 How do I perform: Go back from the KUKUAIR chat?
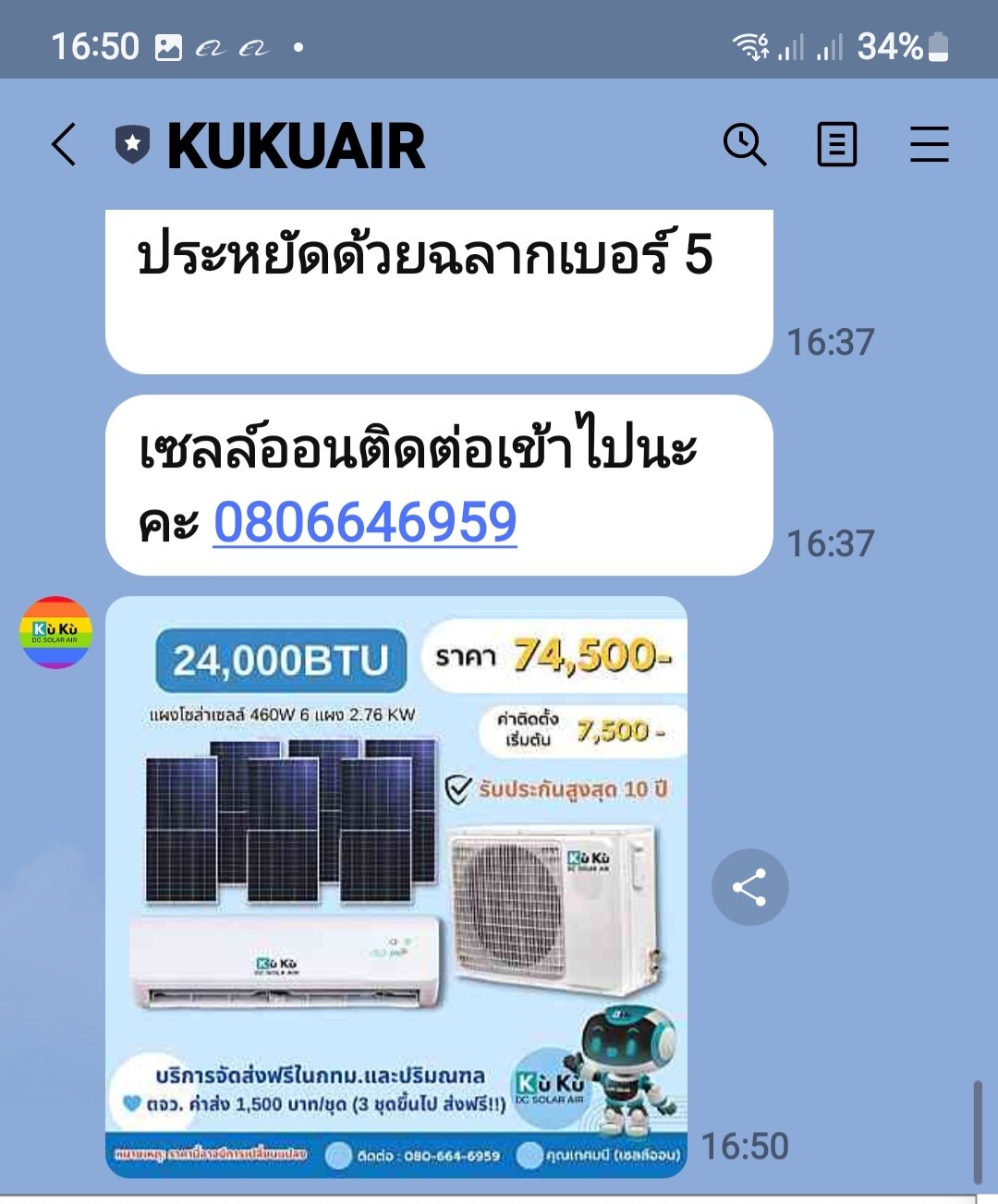coord(63,145)
